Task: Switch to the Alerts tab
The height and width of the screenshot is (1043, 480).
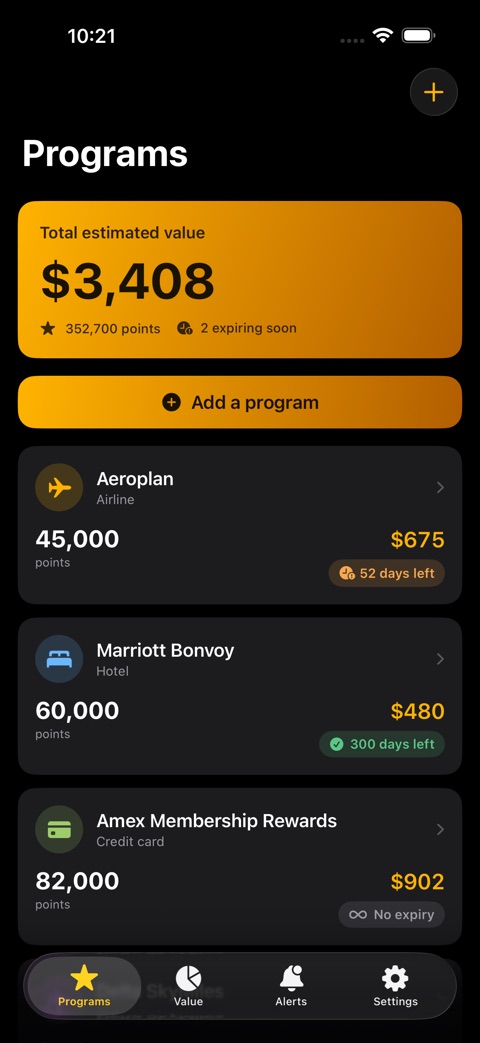Action: point(291,986)
